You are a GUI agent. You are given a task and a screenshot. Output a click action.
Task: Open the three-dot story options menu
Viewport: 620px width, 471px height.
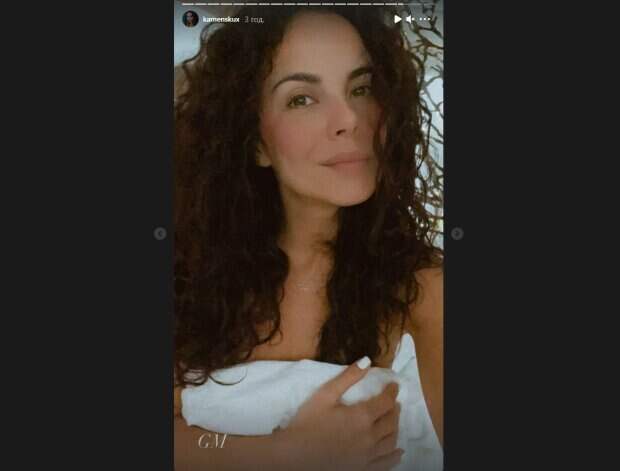425,19
